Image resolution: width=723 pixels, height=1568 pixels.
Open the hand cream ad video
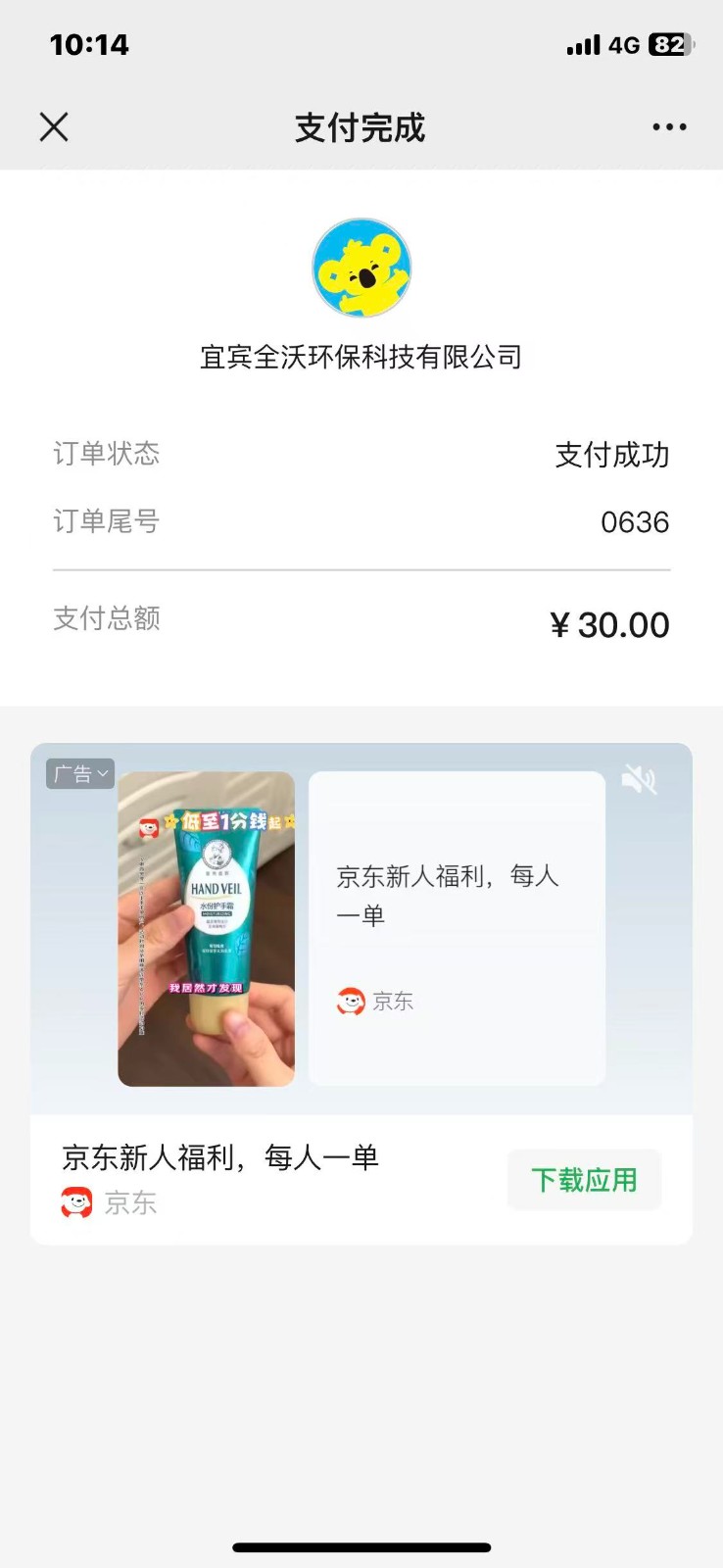207,929
